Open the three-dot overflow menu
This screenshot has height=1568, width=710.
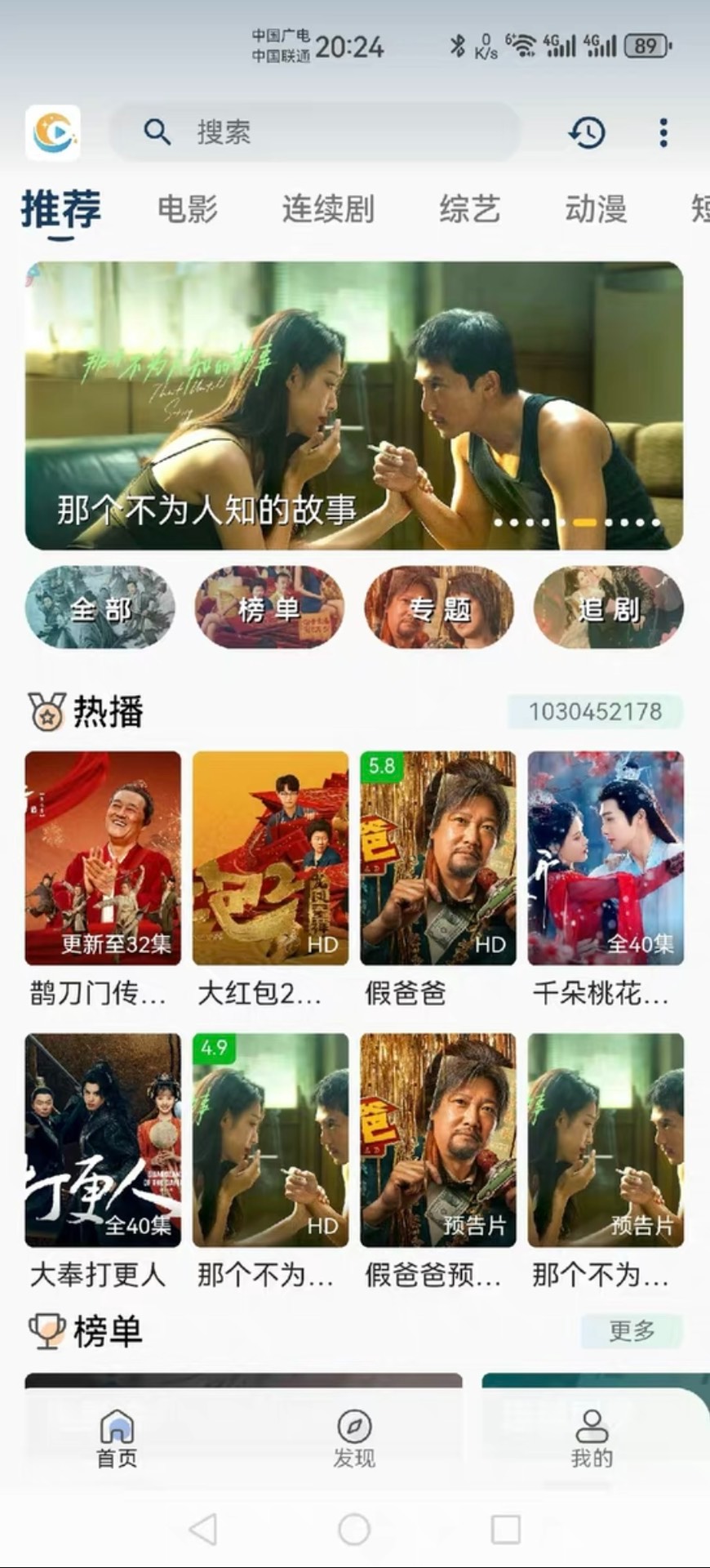click(x=663, y=132)
